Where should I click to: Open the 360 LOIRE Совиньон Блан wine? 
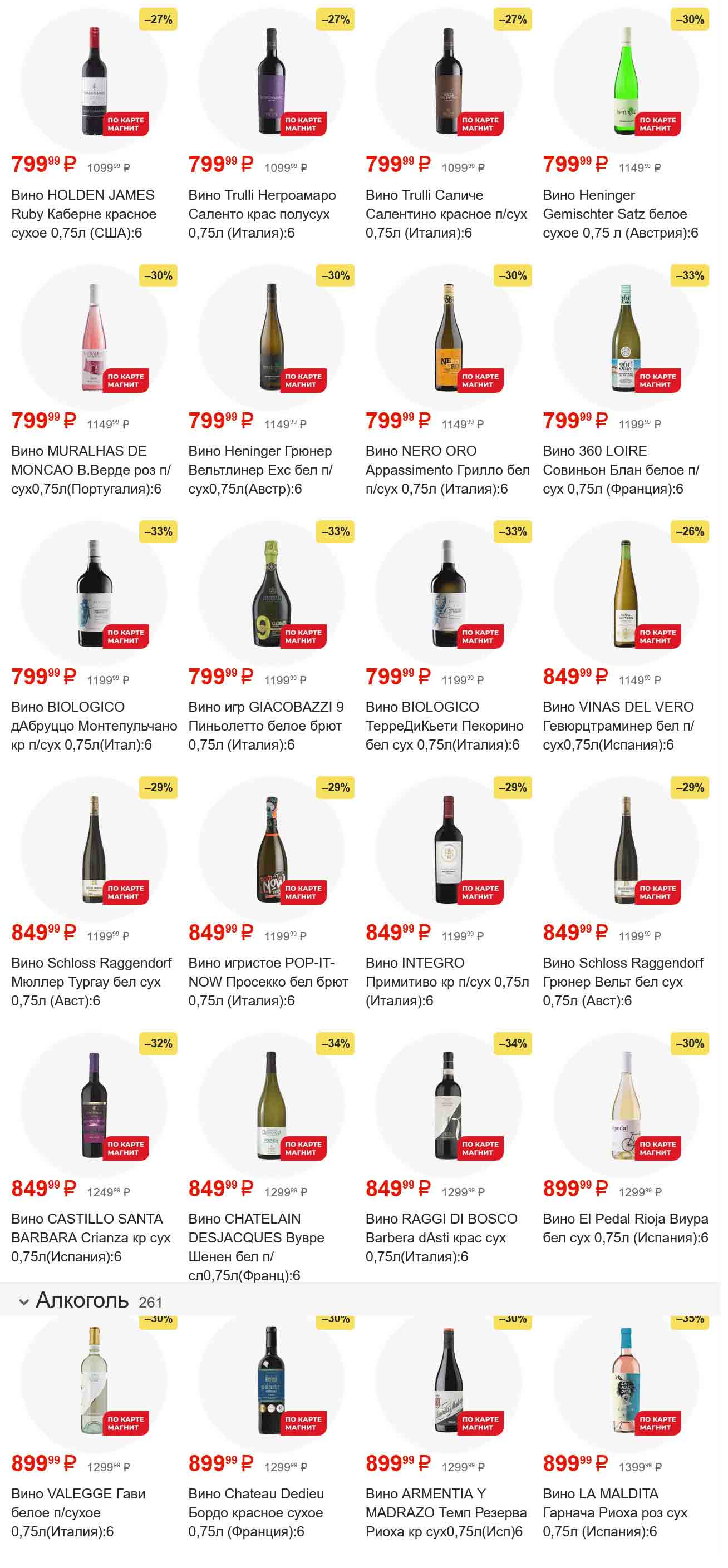(x=626, y=338)
